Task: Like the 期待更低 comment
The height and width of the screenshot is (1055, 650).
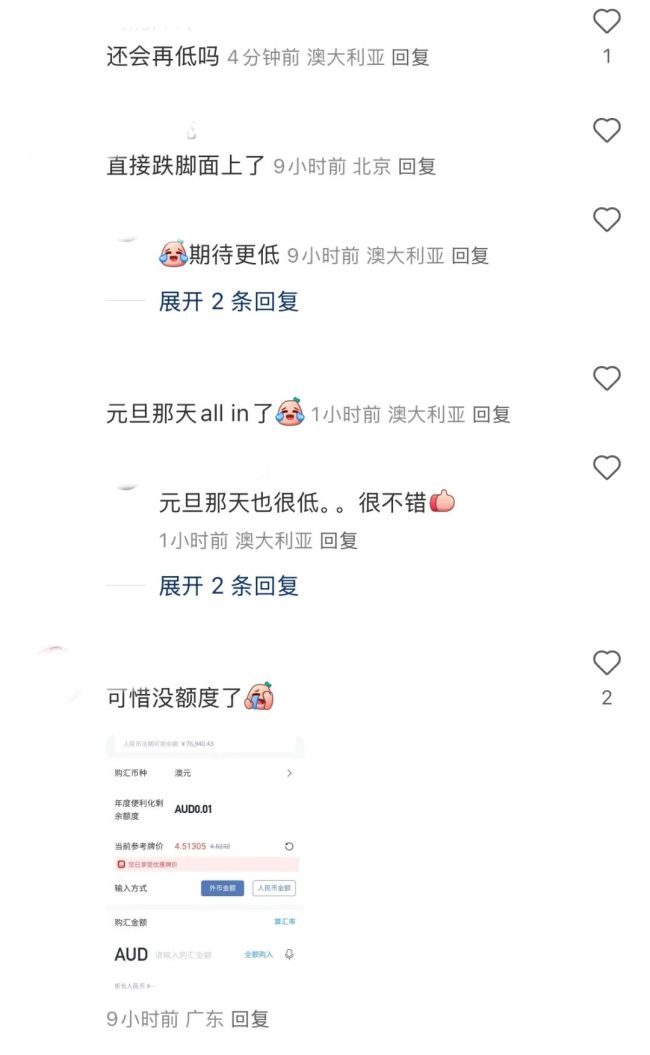Action: [x=606, y=220]
